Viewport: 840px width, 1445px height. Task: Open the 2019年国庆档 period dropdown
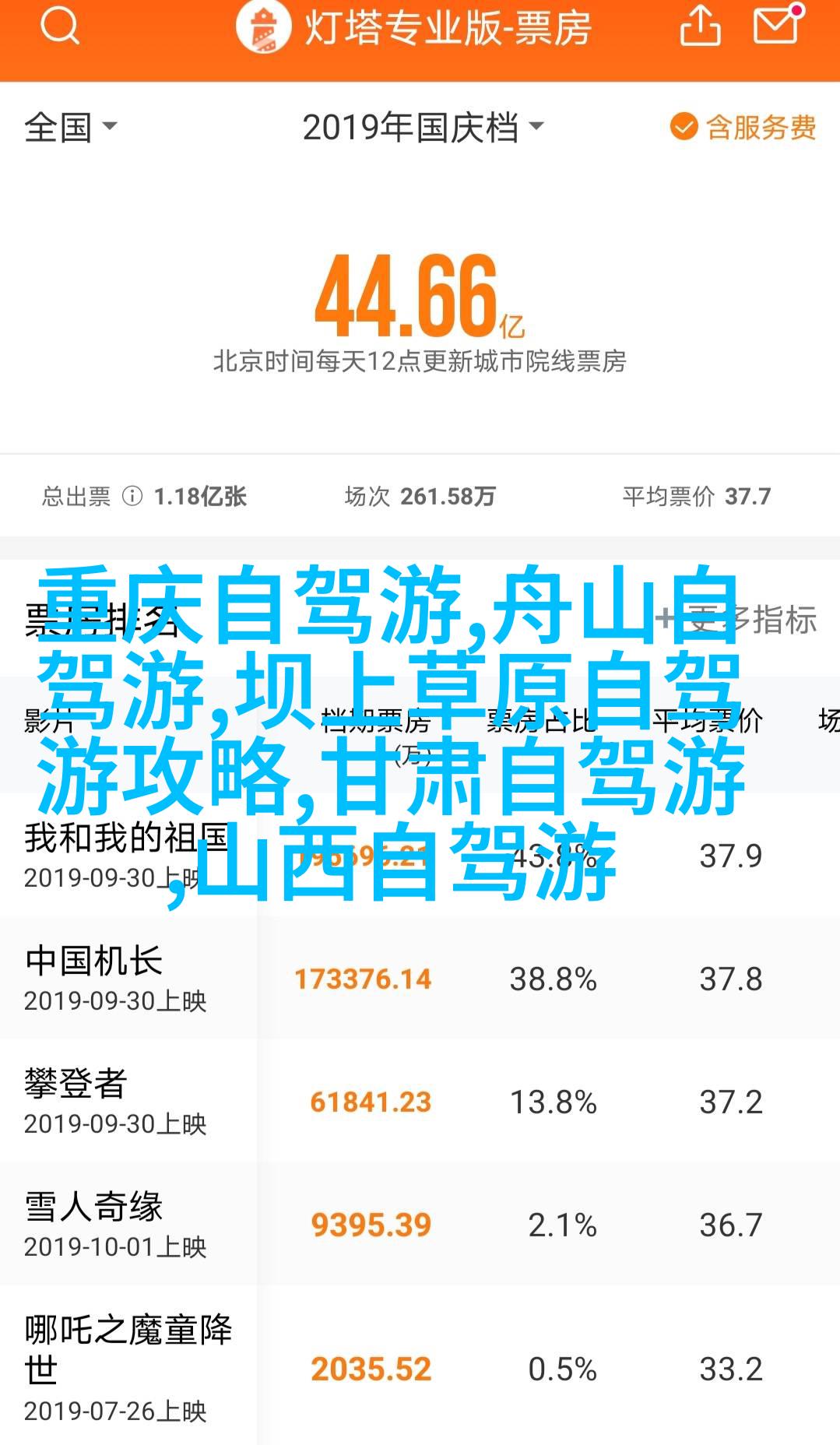coord(423,128)
